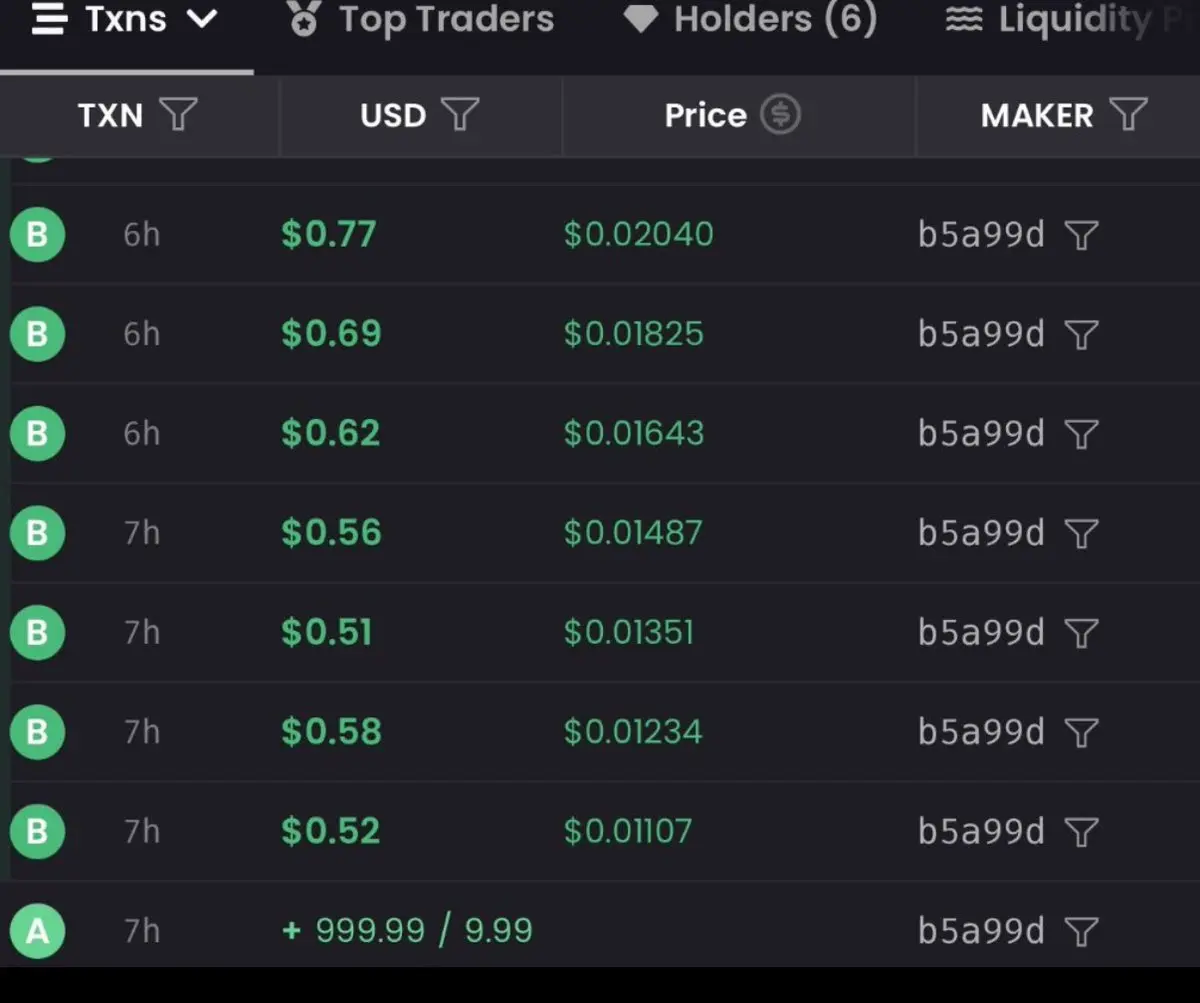Filter by maker on the $0.51 row
This screenshot has width=1200, height=1003.
[1081, 633]
